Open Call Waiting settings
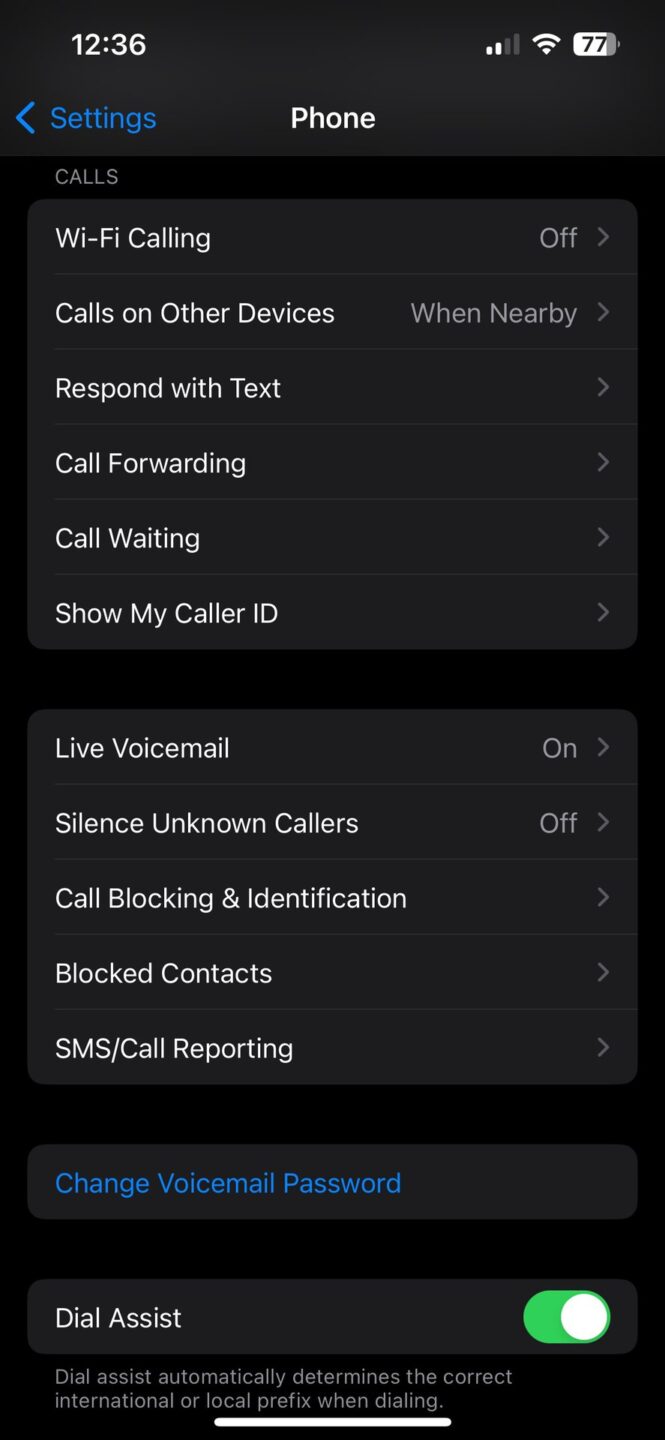Viewport: 665px width, 1440px height. tap(332, 538)
